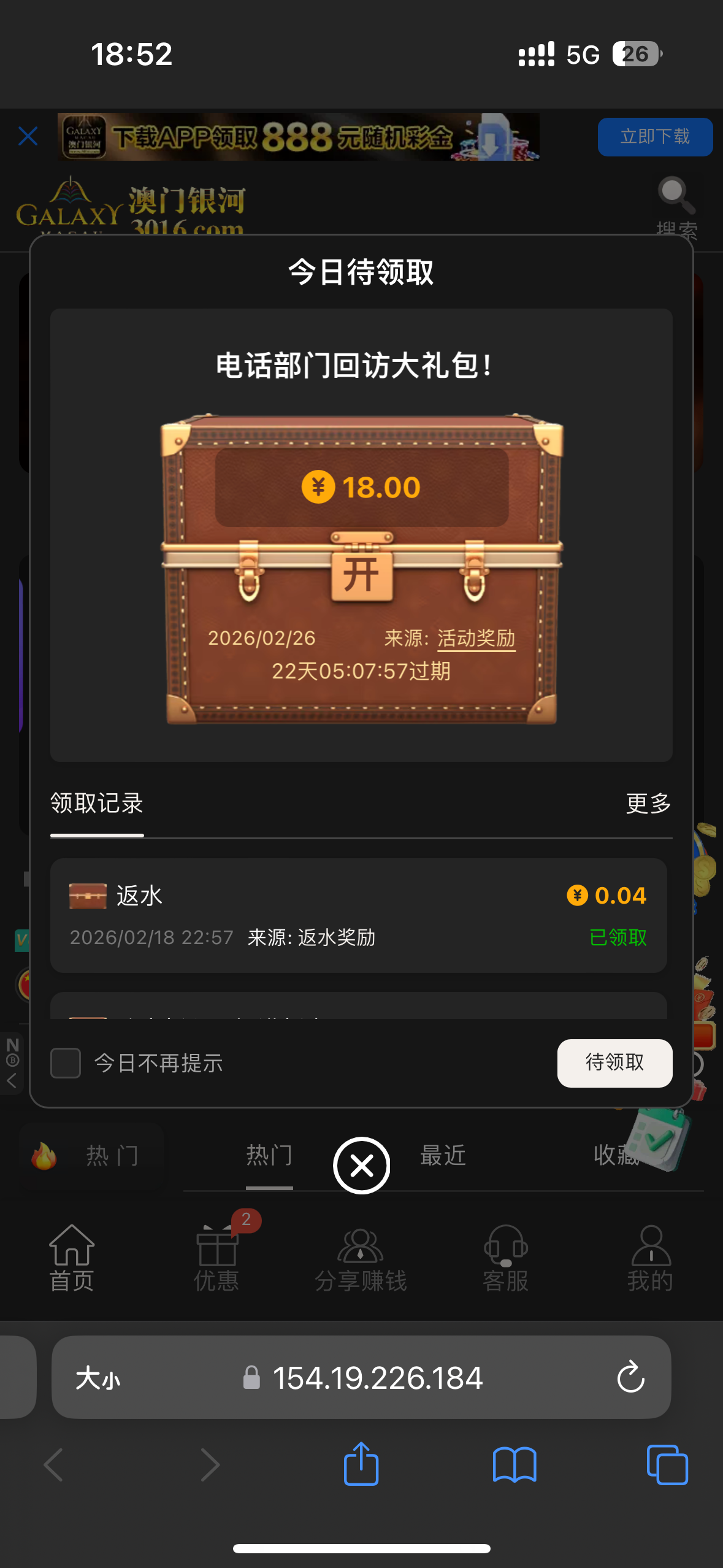Dismiss the app download banner

coord(28,136)
